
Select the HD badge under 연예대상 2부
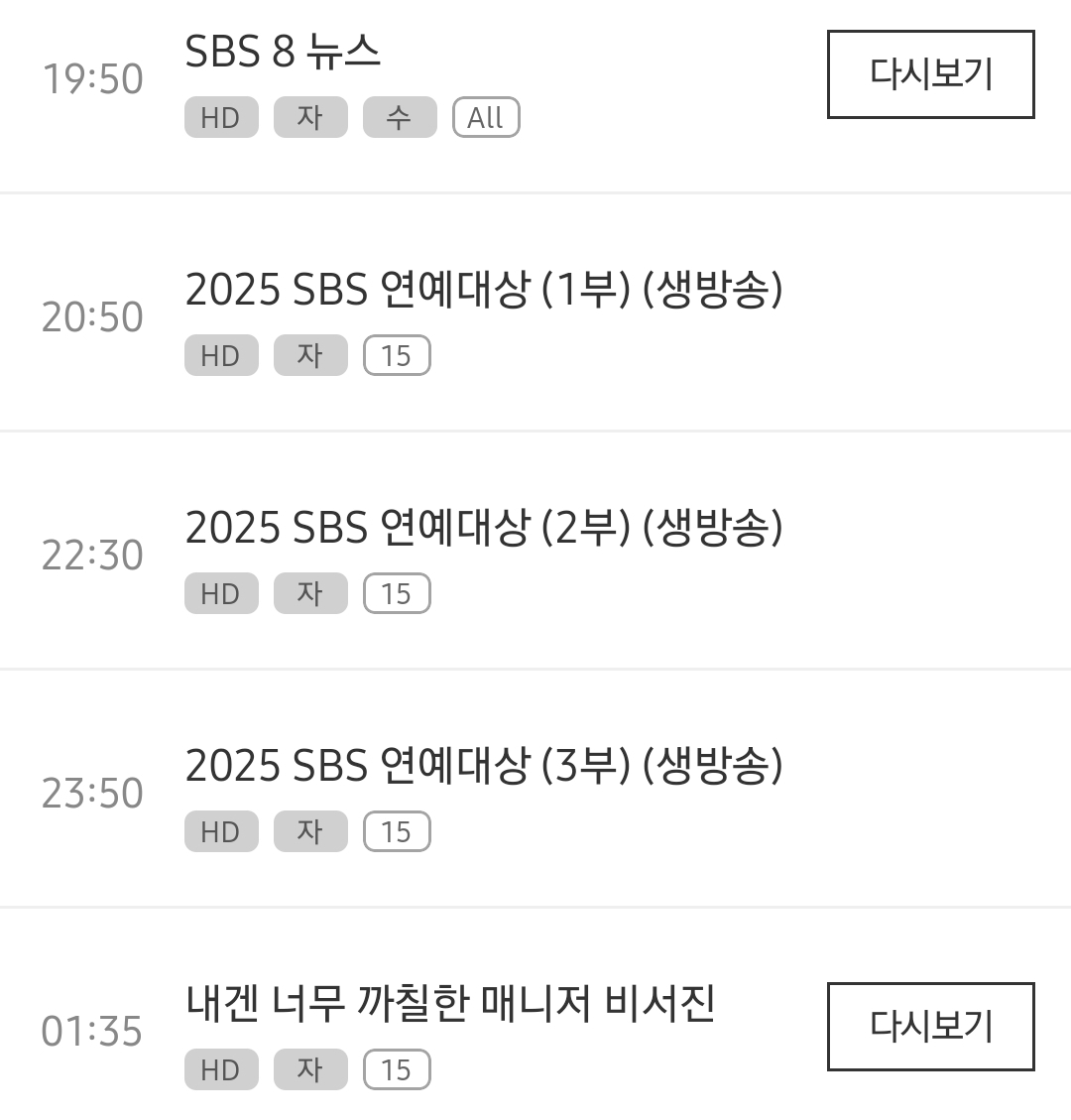(x=220, y=592)
